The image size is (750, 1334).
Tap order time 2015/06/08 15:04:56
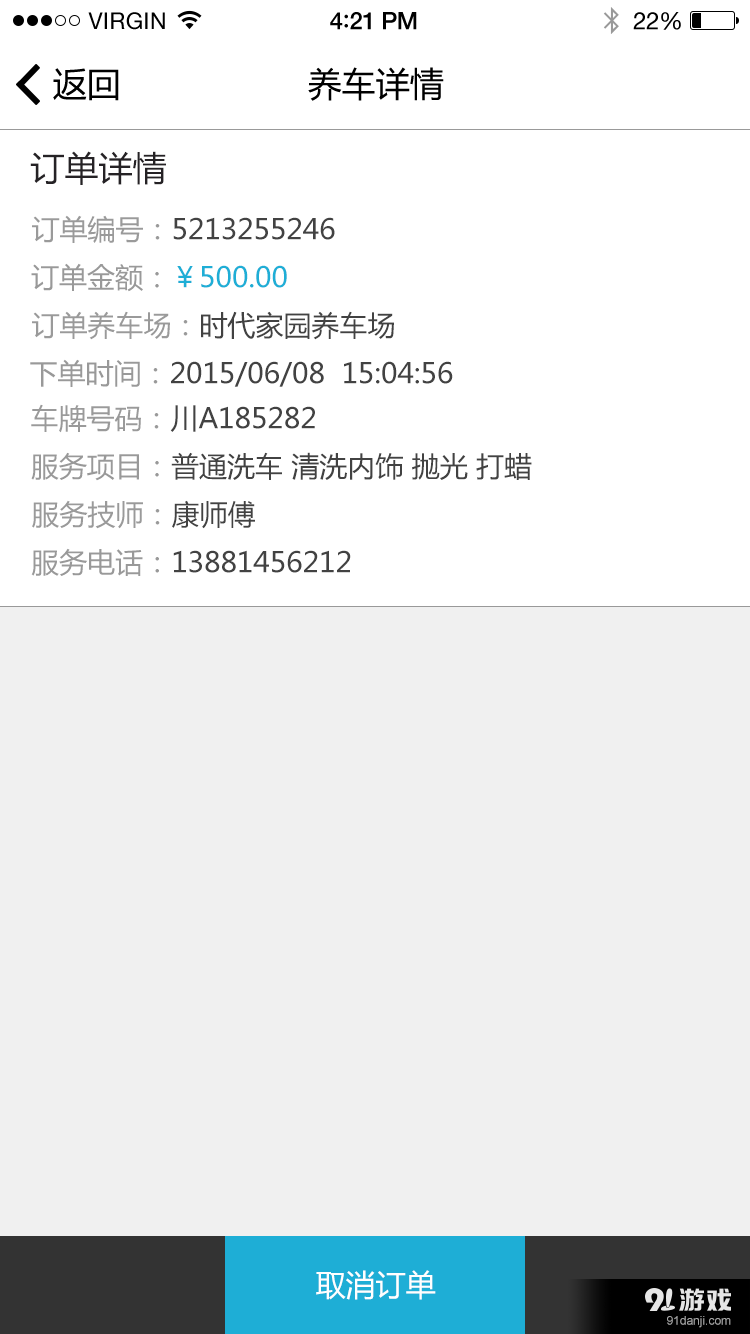(311, 372)
